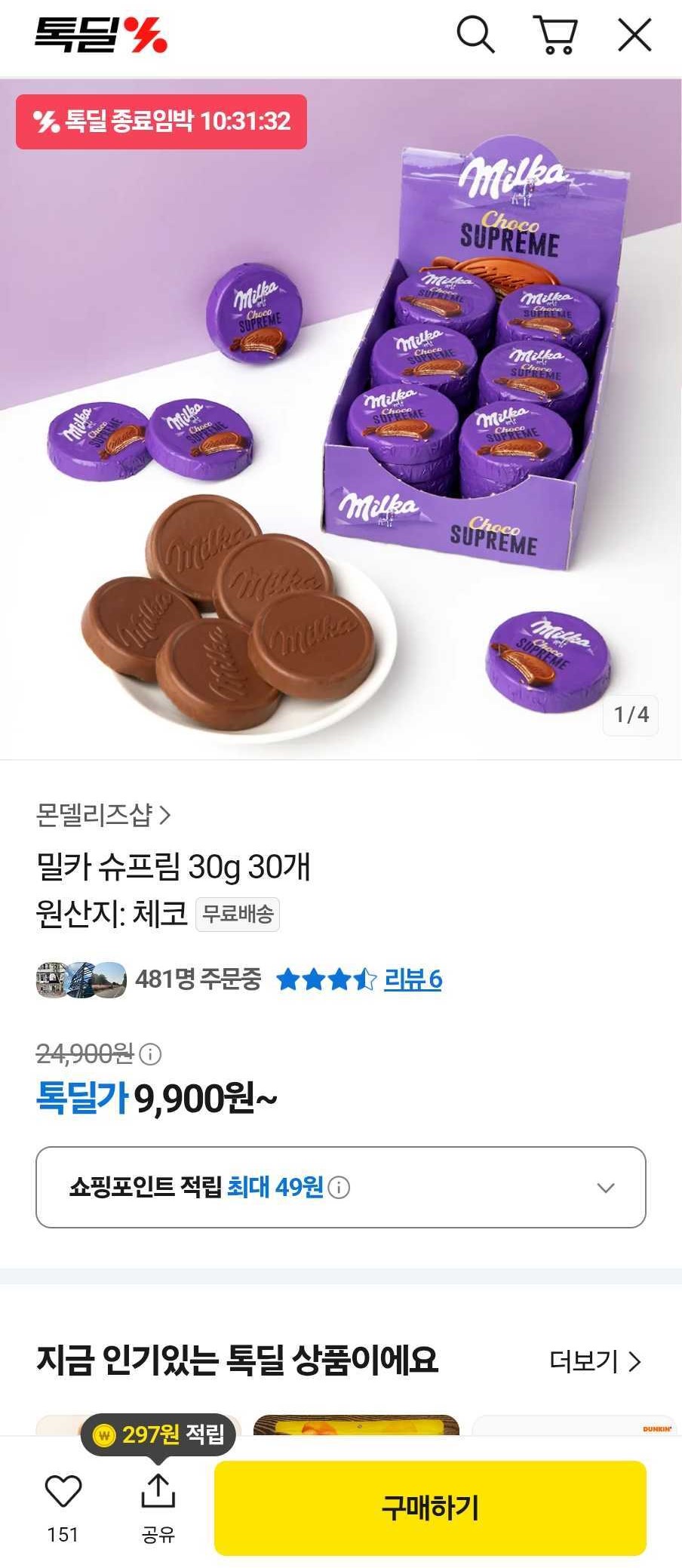Go to the 톡딜 home logo
This screenshot has width=682, height=1568.
click(x=101, y=35)
